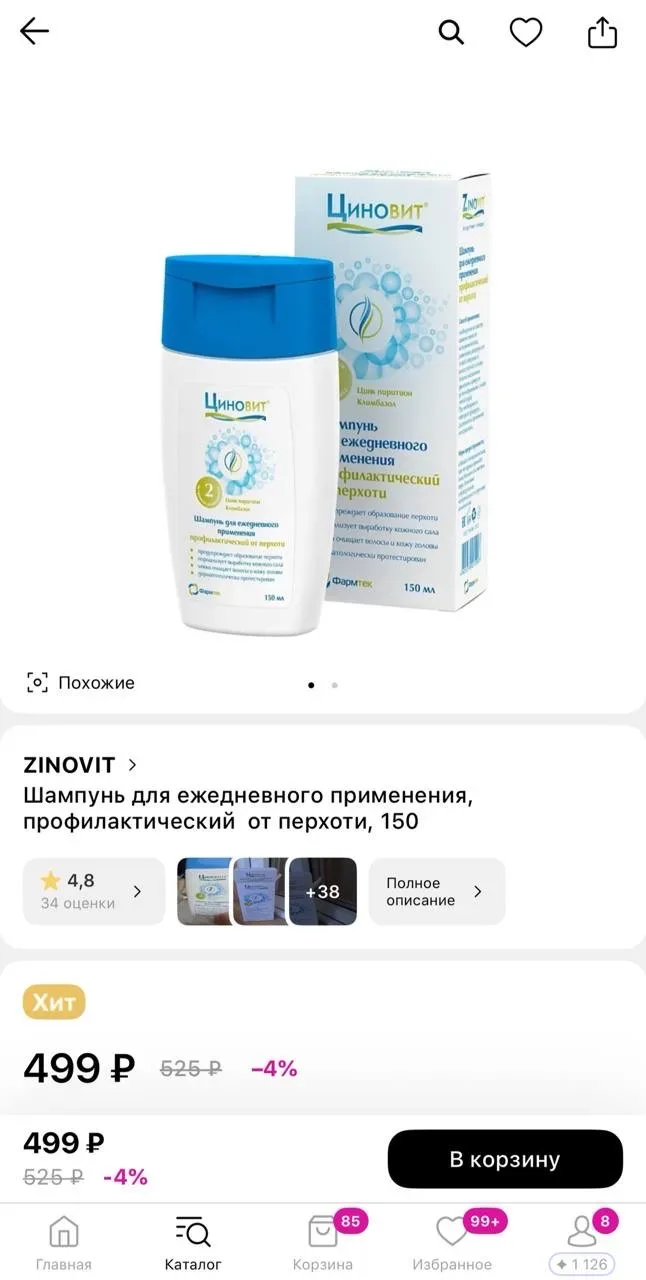
Task: Open Полное описание
Action: pos(436,891)
